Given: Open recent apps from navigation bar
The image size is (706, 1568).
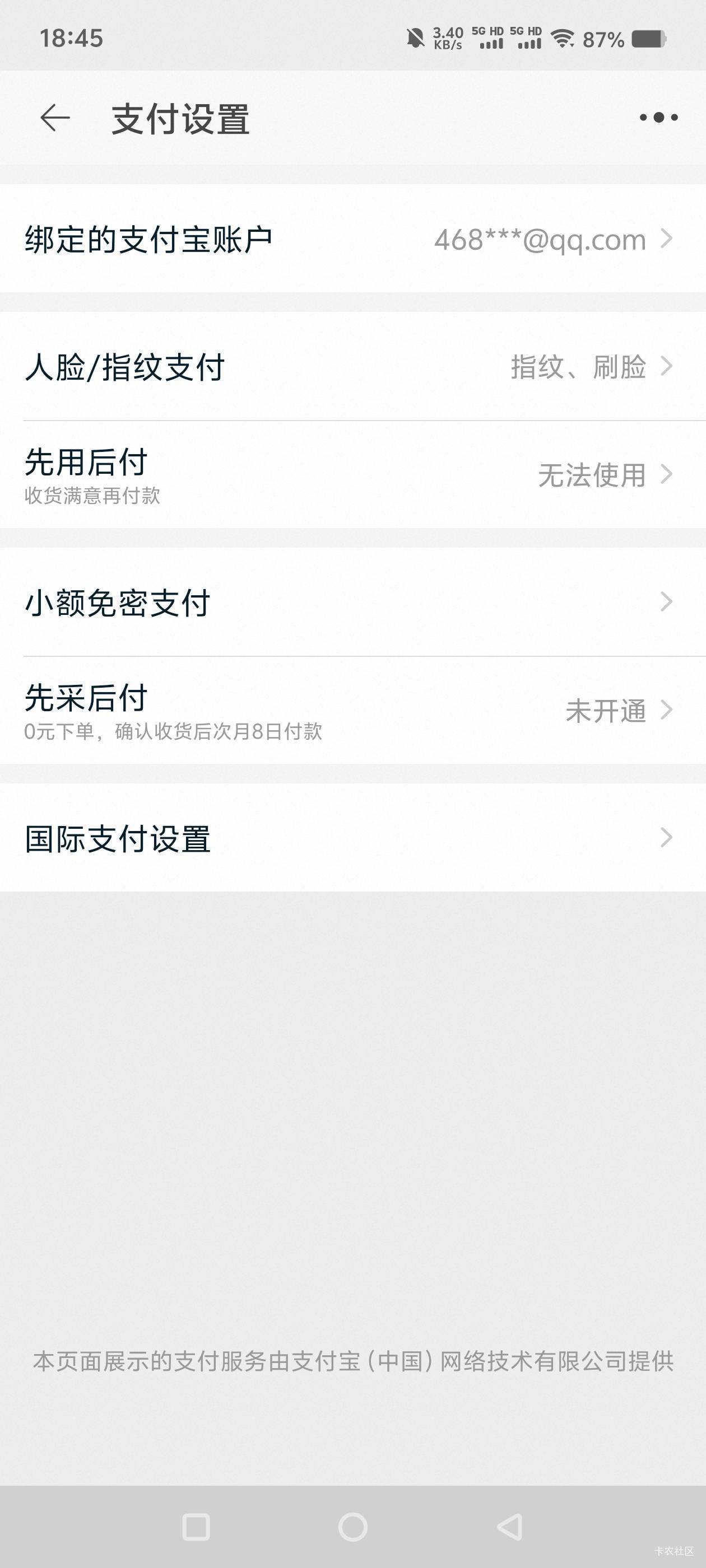Looking at the screenshot, I should (x=196, y=1527).
